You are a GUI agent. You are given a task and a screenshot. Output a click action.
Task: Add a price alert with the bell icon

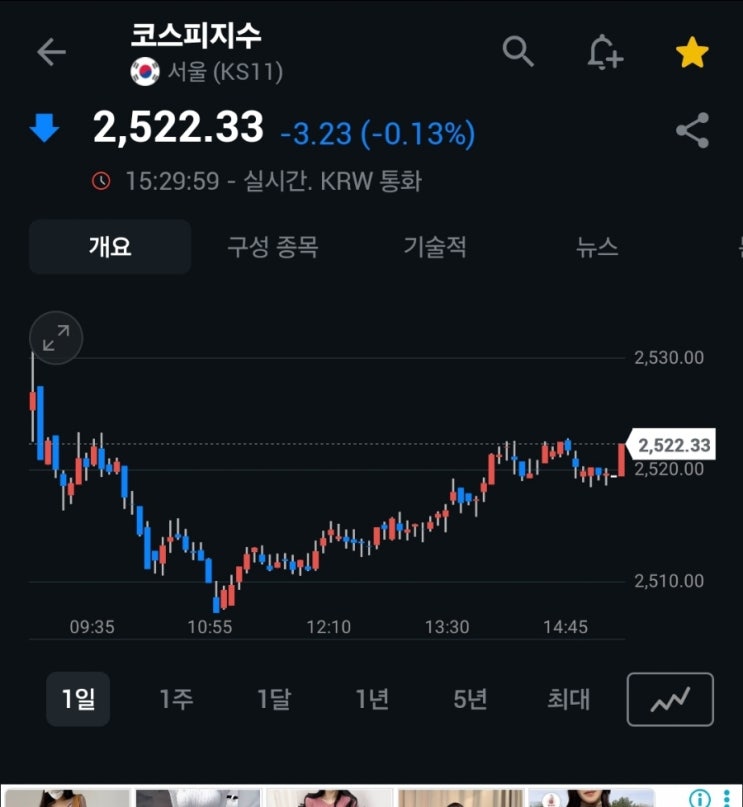(x=604, y=51)
